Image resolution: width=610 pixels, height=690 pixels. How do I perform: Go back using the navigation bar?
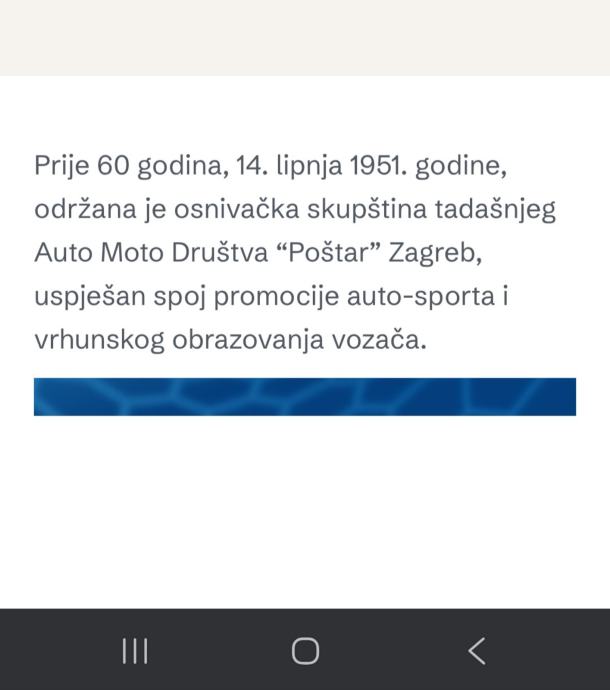click(x=477, y=651)
